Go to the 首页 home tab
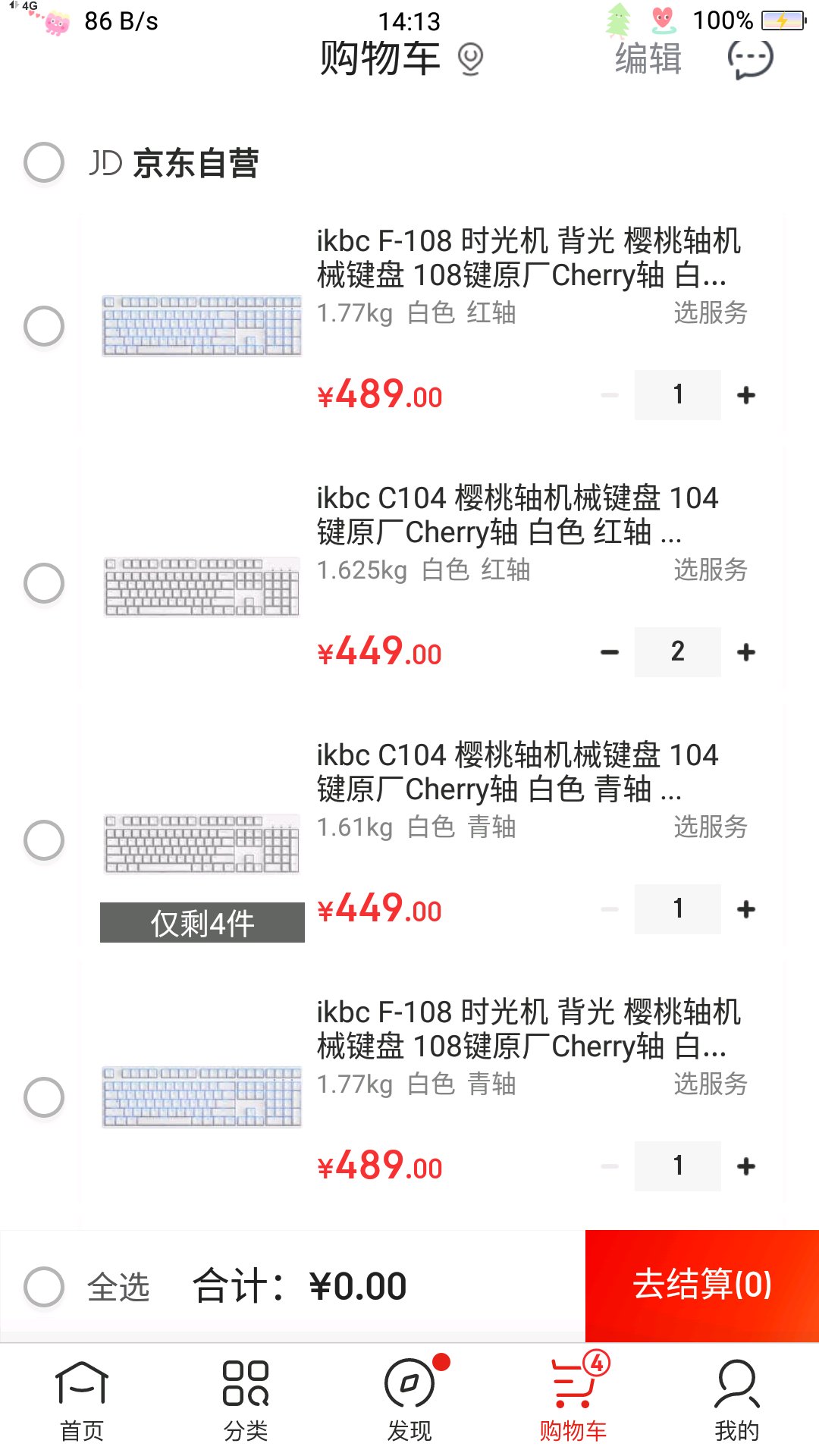The width and height of the screenshot is (819, 1456). (82, 1400)
